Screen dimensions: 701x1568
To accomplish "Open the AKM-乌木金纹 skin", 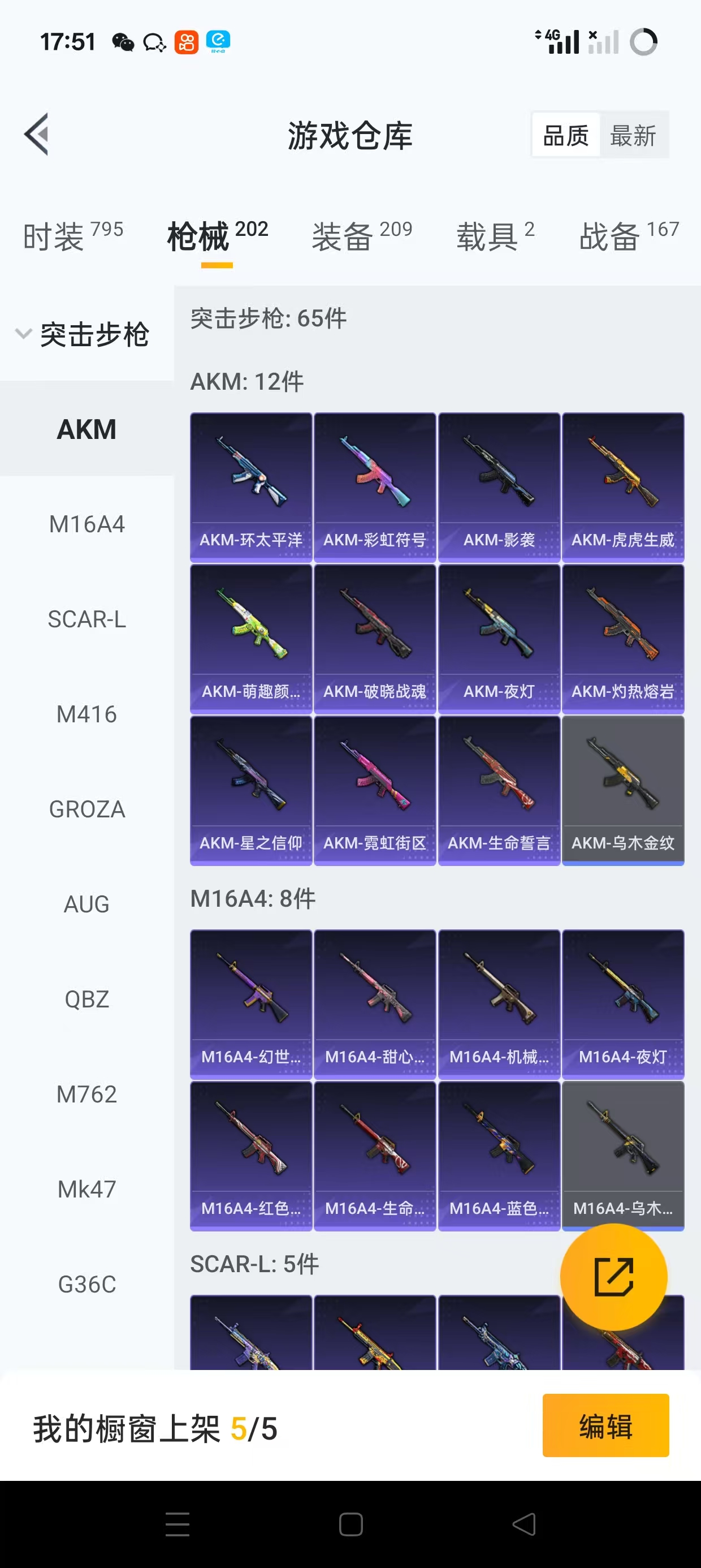I will [622, 790].
